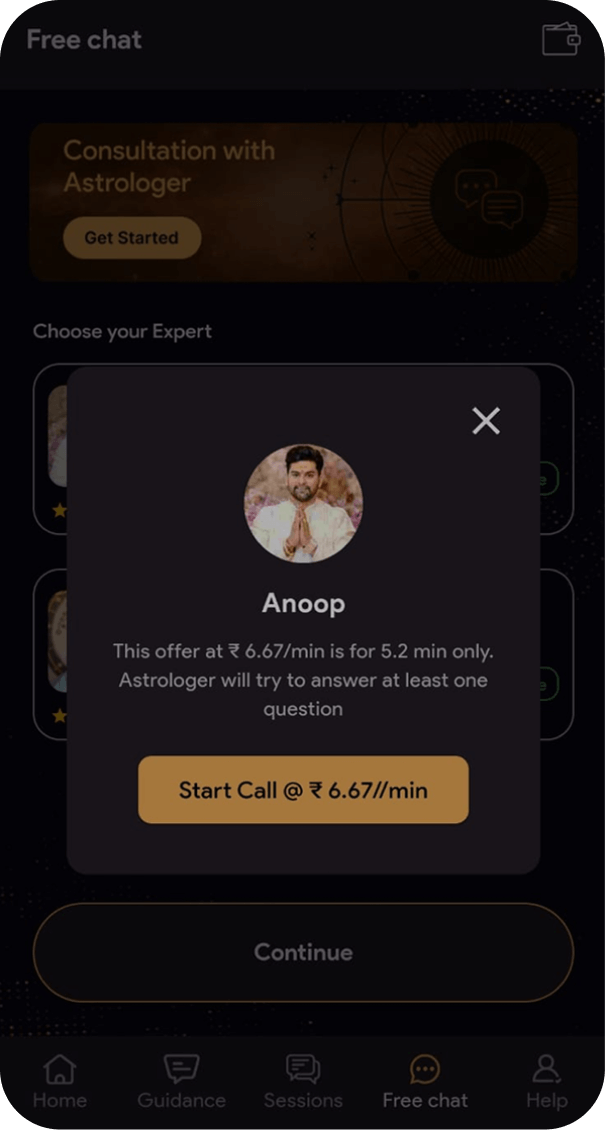Open the Help tab

[x=546, y=1082]
